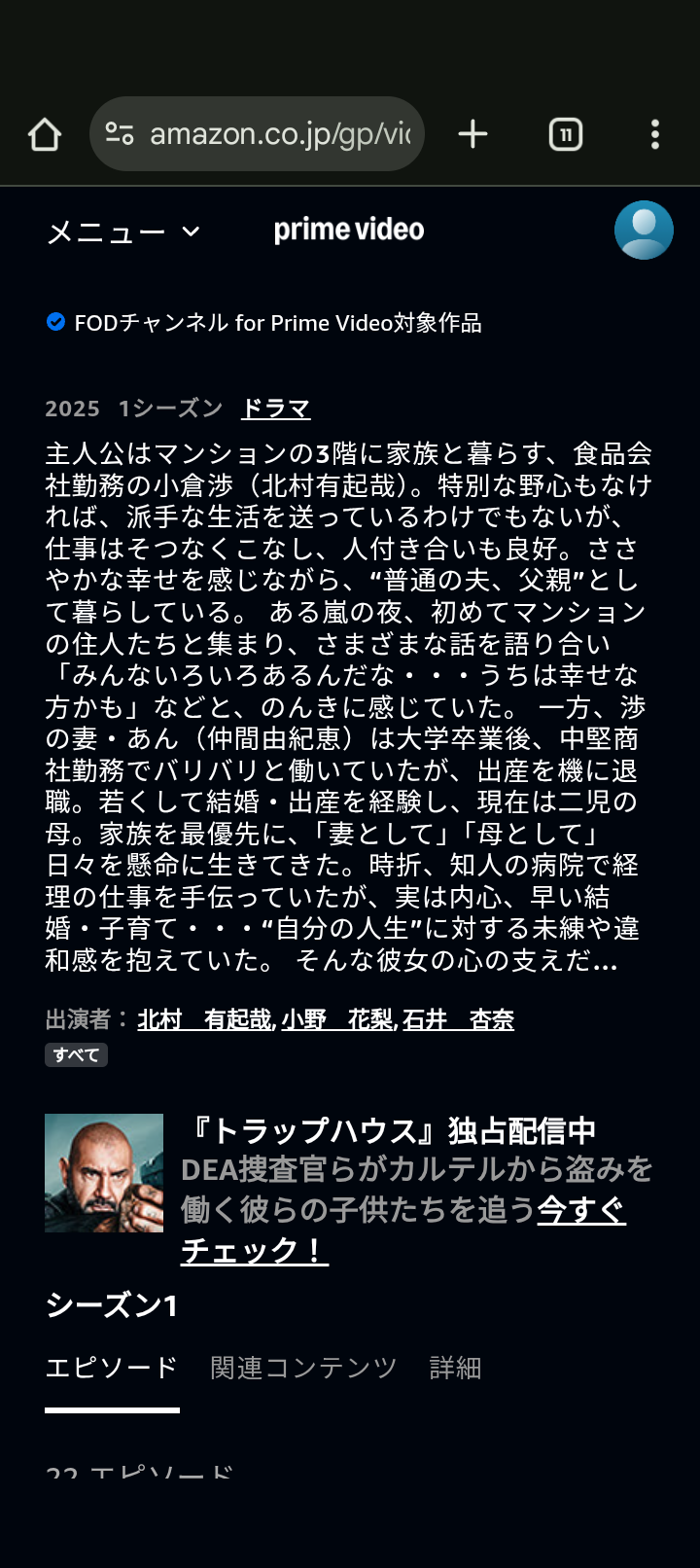Open a new browser tab

[x=472, y=134]
